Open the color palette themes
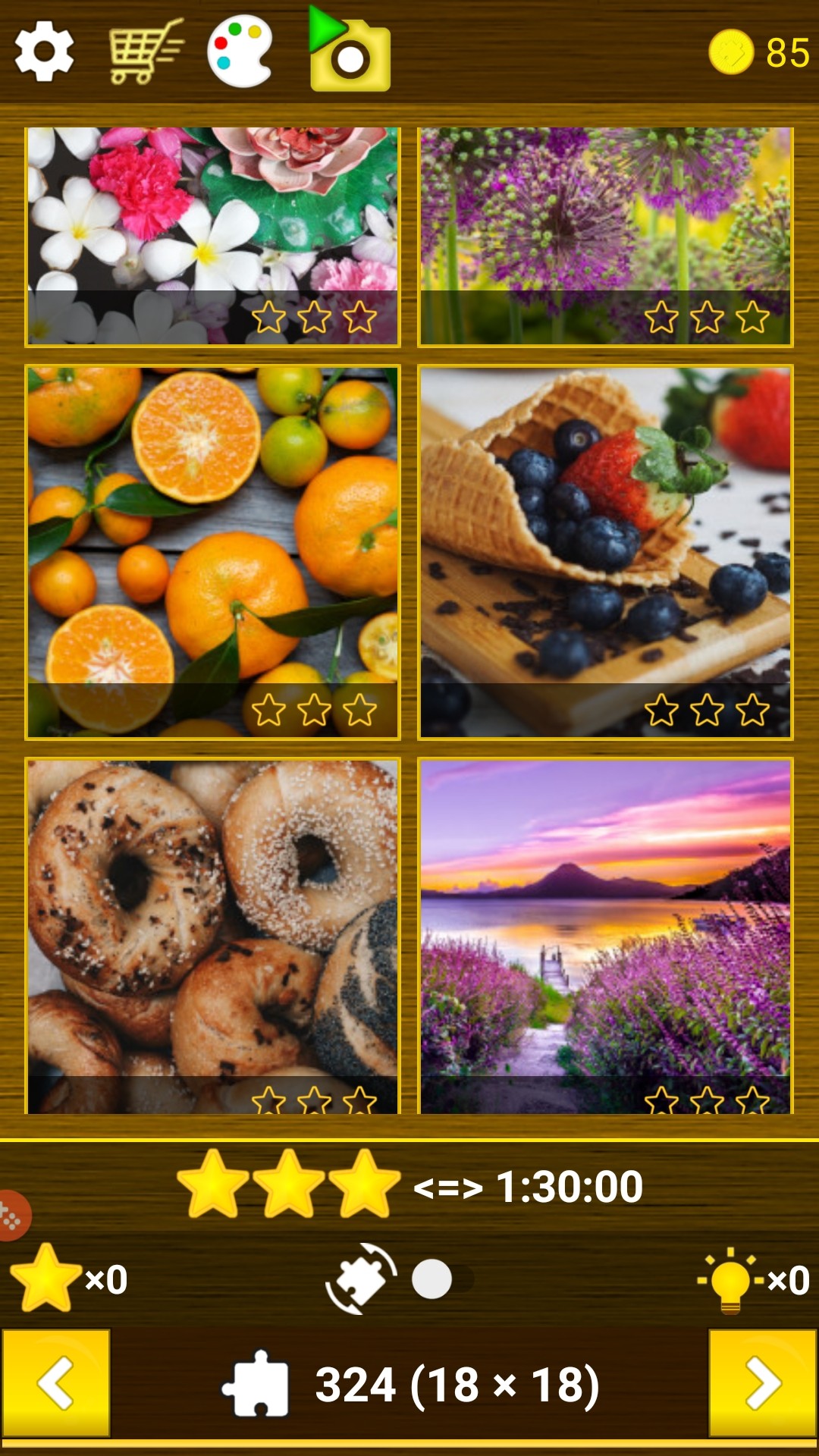This screenshot has width=819, height=1456. coord(240,52)
